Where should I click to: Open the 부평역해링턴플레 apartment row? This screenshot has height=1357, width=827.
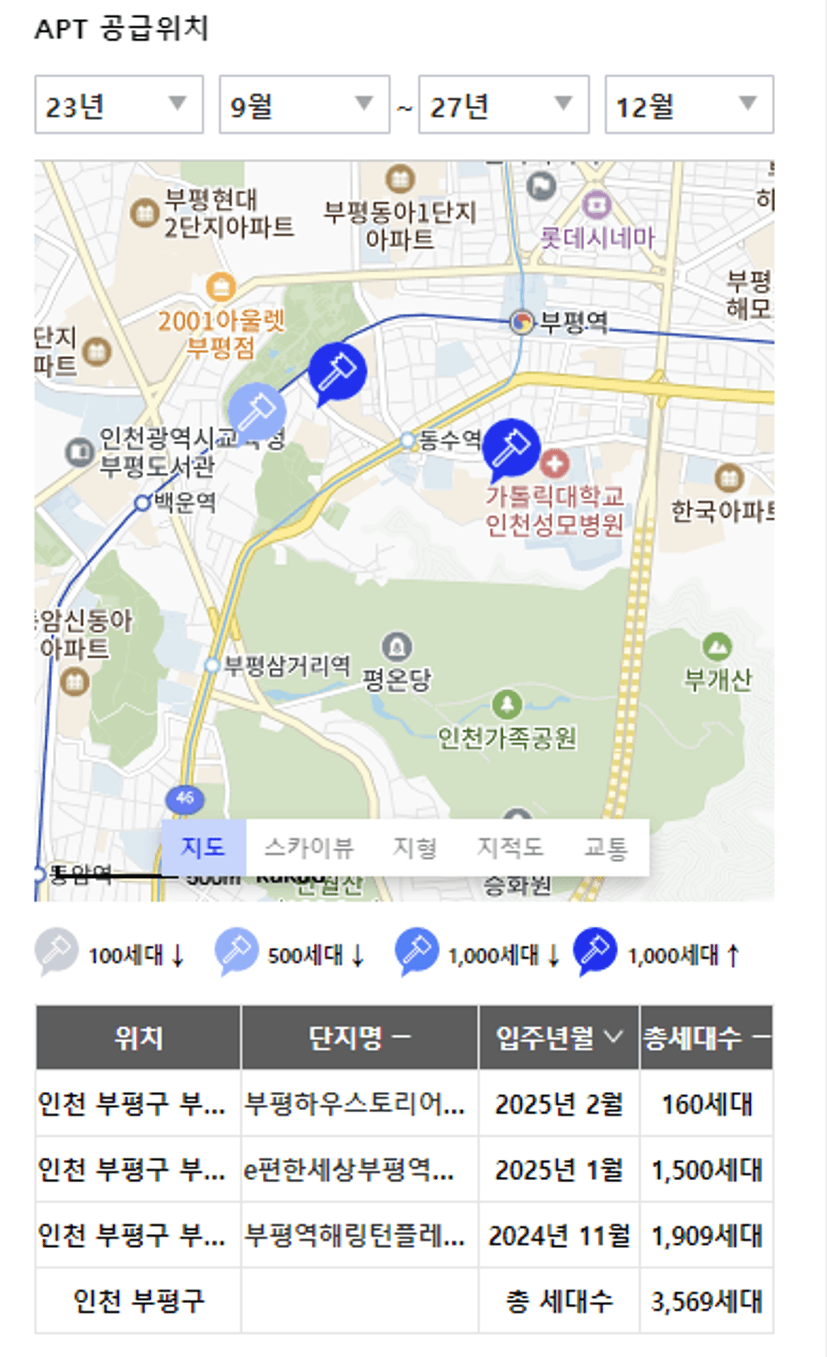404,1236
